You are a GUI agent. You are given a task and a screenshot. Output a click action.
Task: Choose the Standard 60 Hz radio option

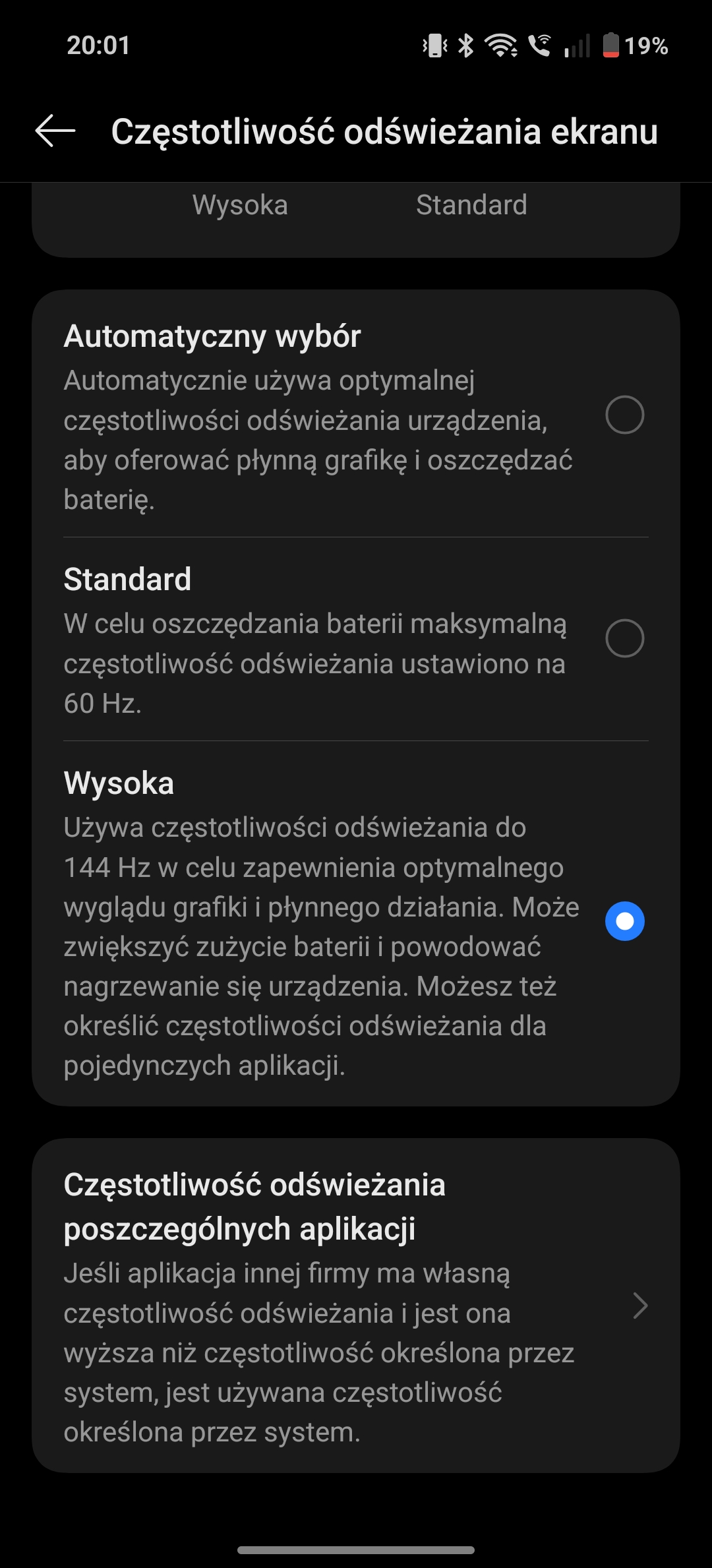pos(624,638)
